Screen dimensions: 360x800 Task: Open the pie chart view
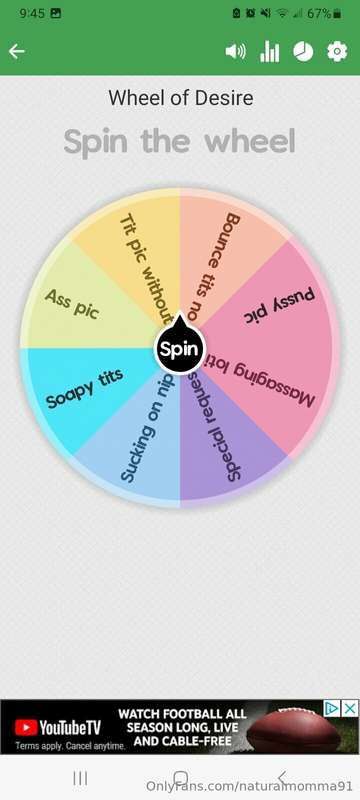point(303,52)
